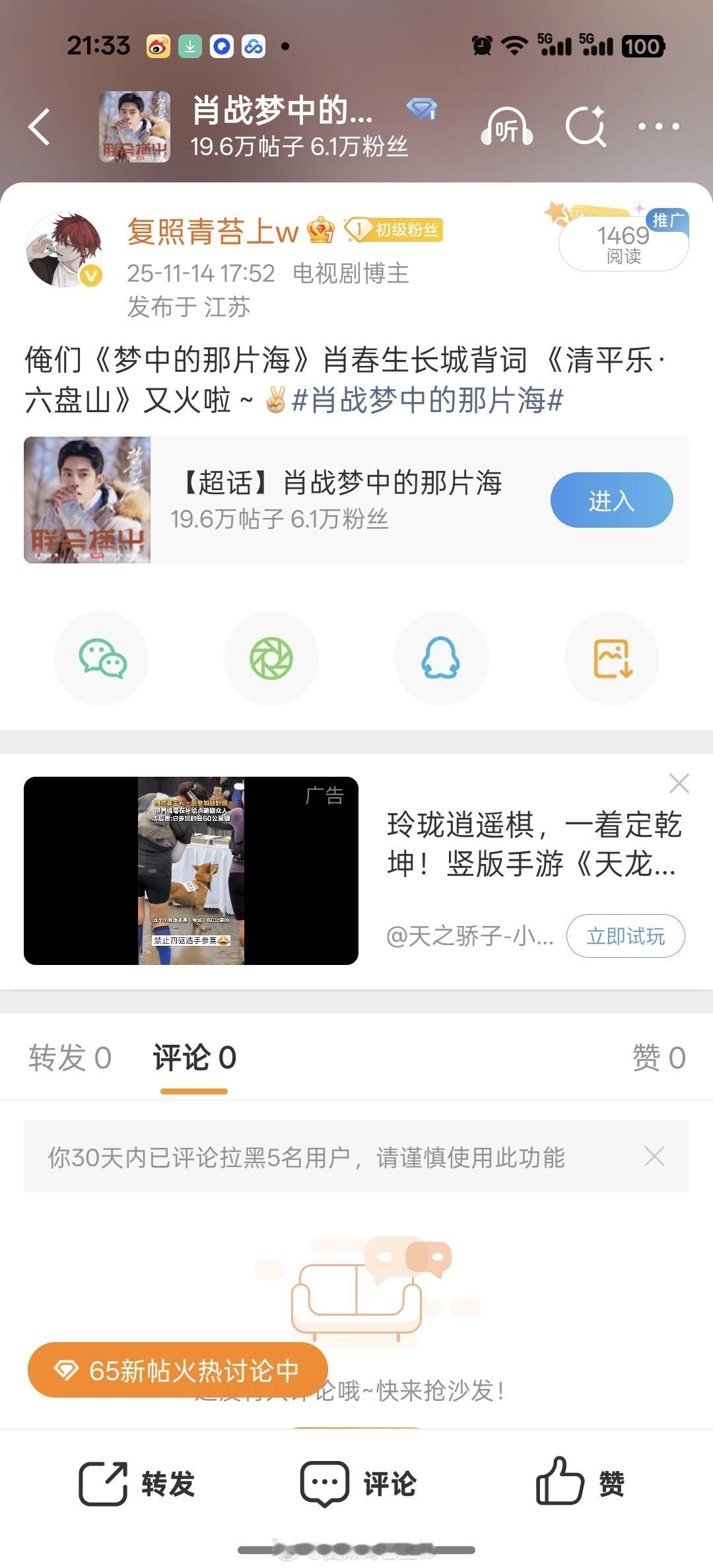
Task: Share the post to QQ
Action: (x=441, y=659)
